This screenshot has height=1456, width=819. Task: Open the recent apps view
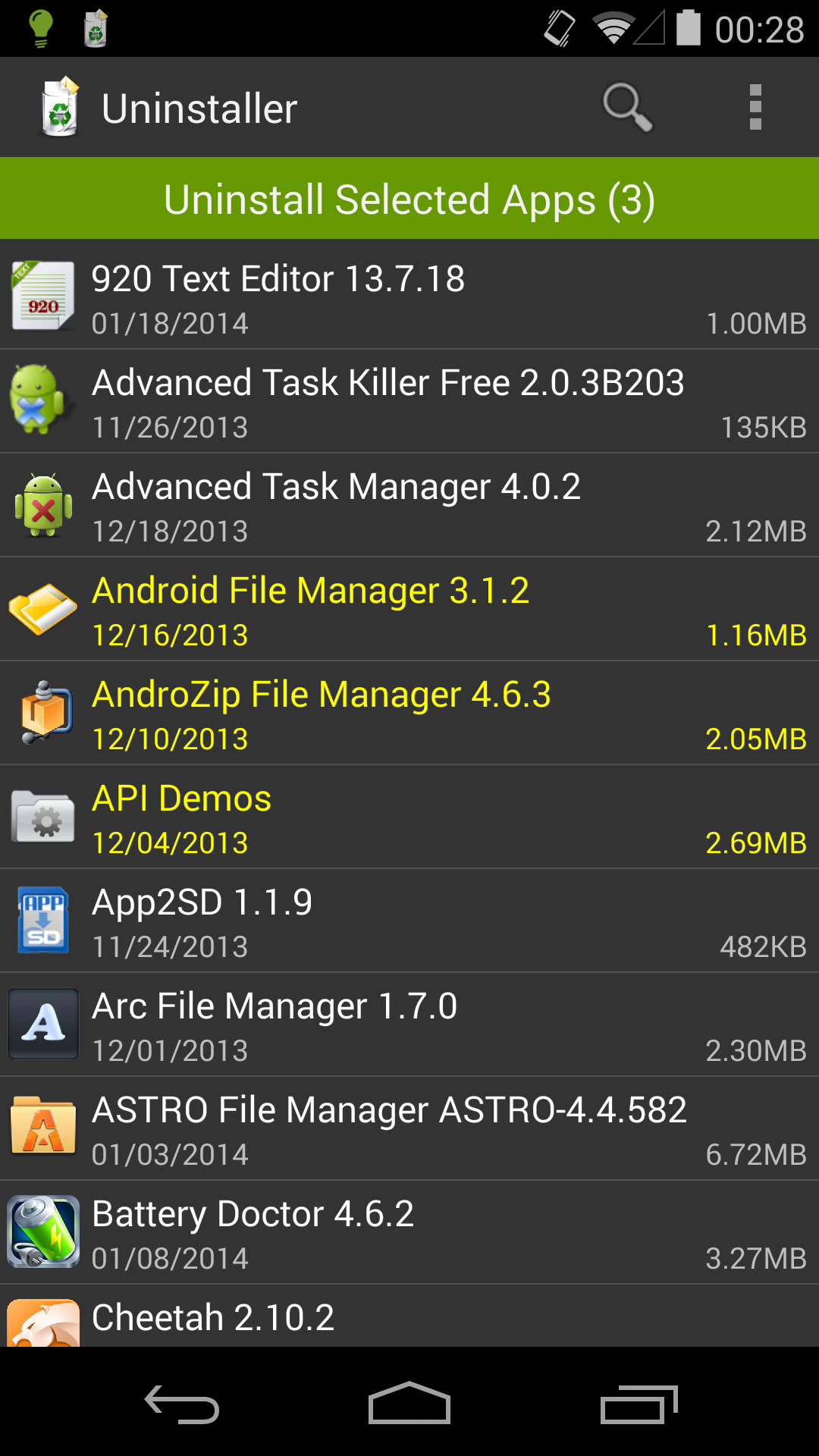tap(639, 1404)
